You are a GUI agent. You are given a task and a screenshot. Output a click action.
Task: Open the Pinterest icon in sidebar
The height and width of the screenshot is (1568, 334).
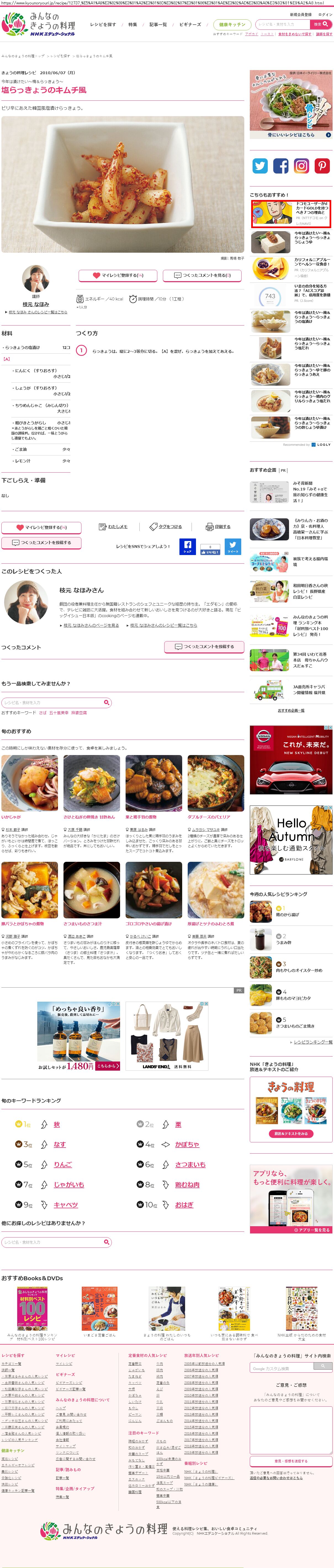[x=322, y=165]
